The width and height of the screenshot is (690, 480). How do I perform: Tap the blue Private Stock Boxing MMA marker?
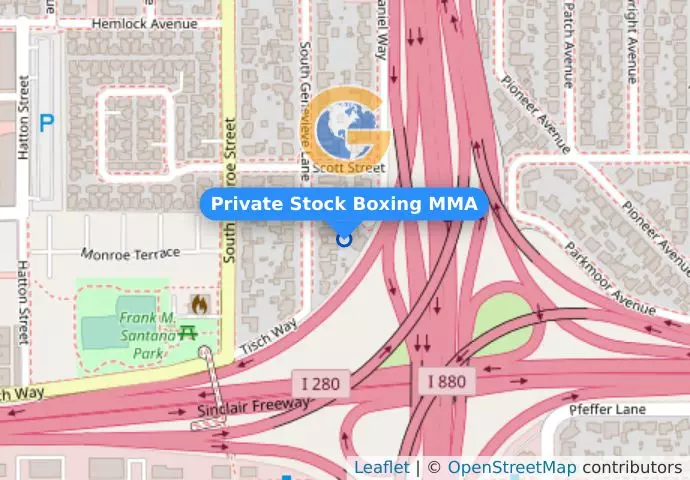[x=345, y=239]
